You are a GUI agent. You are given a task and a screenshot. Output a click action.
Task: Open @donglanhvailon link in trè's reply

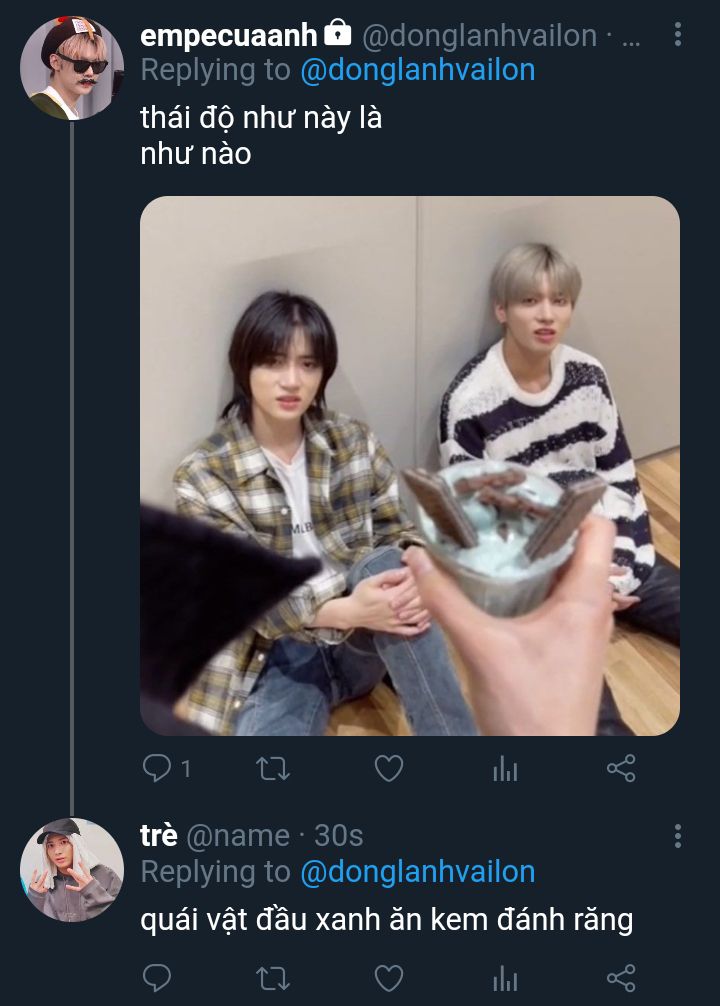[417, 872]
